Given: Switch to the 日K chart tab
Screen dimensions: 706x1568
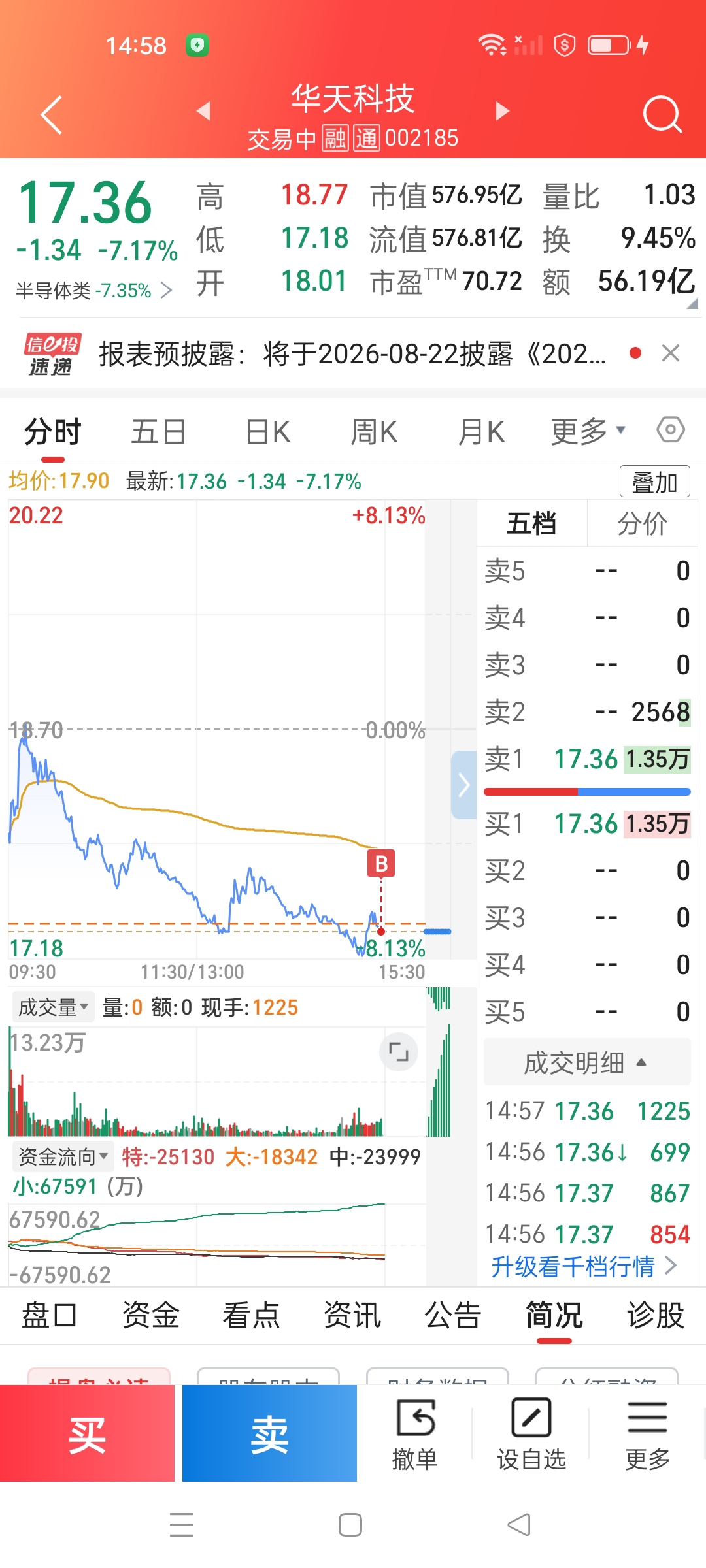Looking at the screenshot, I should 268,432.
